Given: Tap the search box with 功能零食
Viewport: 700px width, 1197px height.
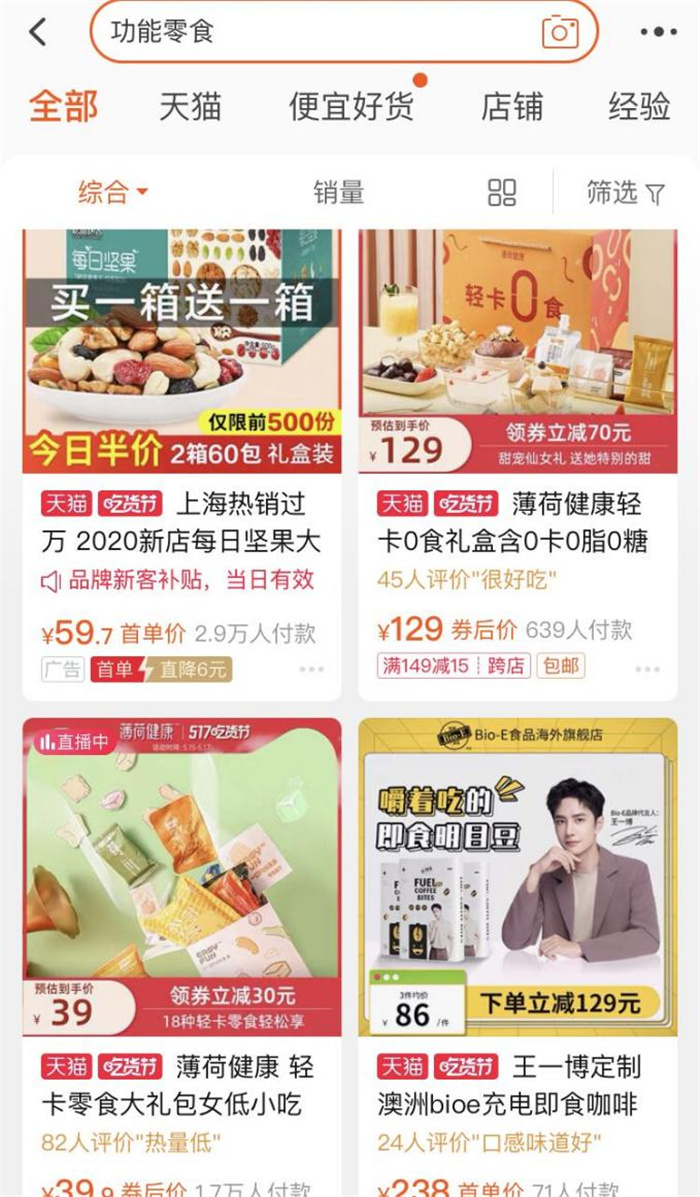Looking at the screenshot, I should (x=310, y=32).
